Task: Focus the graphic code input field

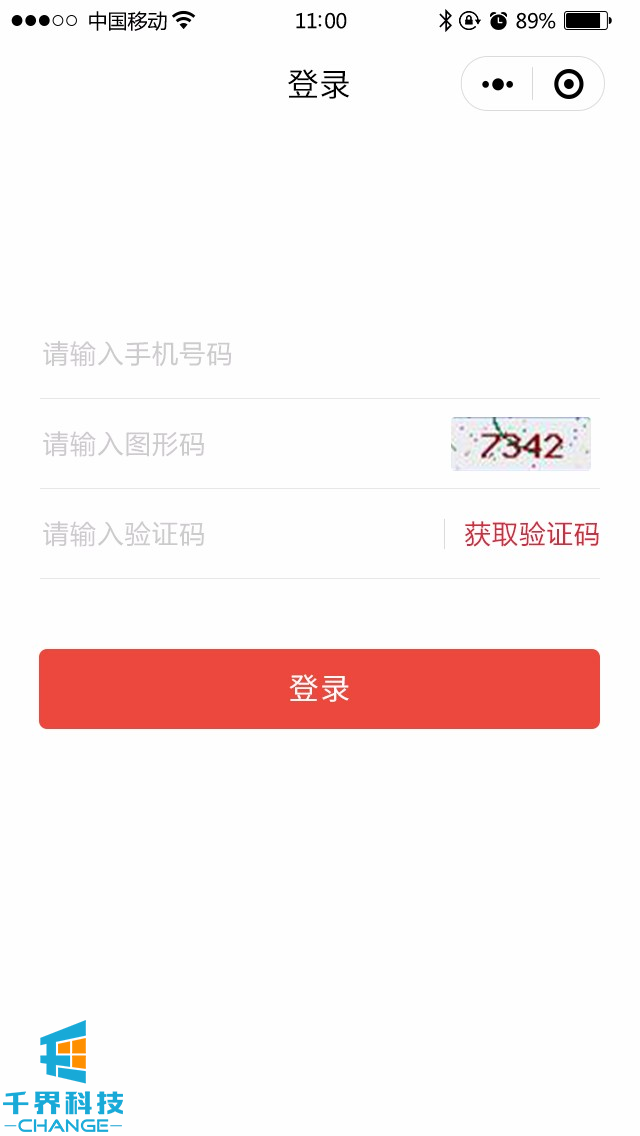Action: [x=240, y=444]
